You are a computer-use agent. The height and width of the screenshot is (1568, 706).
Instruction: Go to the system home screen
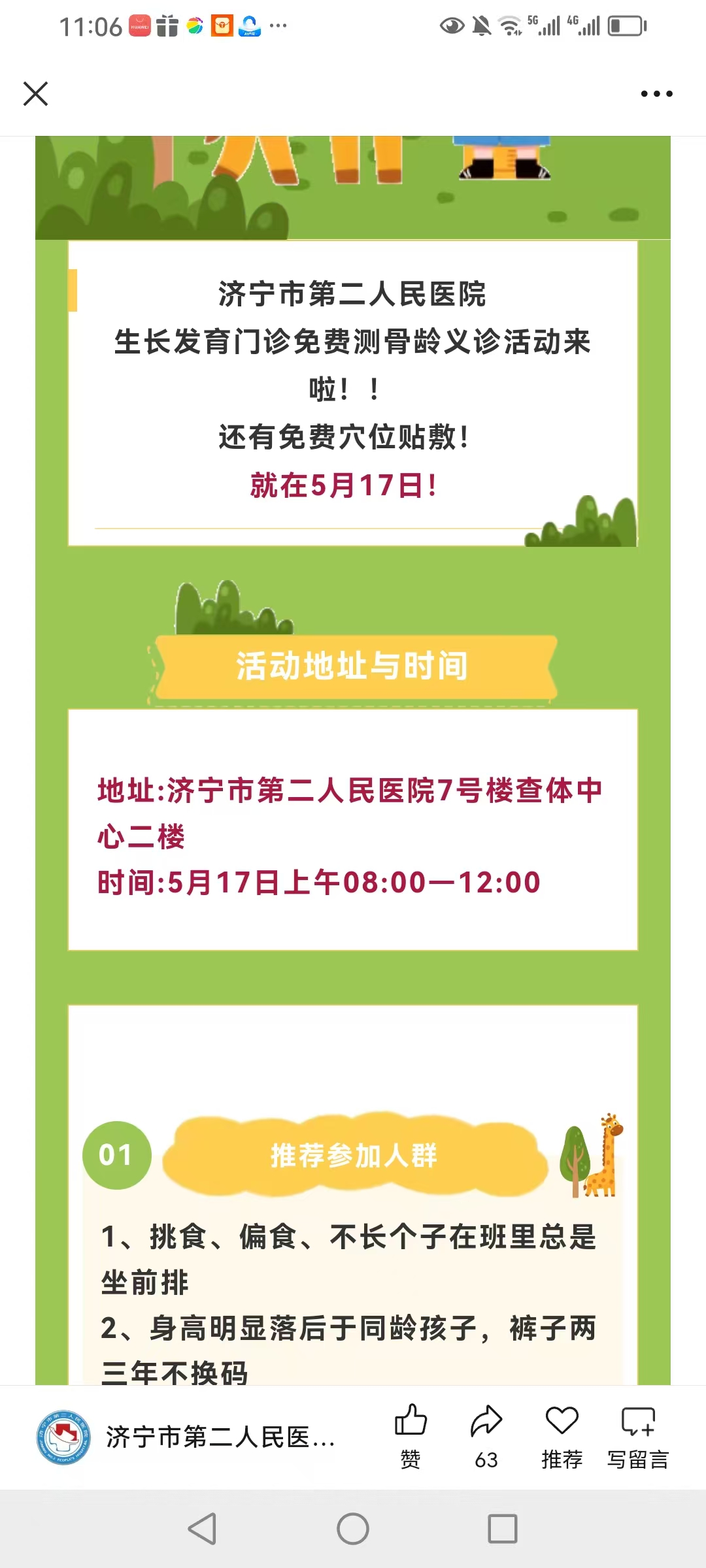353,1529
